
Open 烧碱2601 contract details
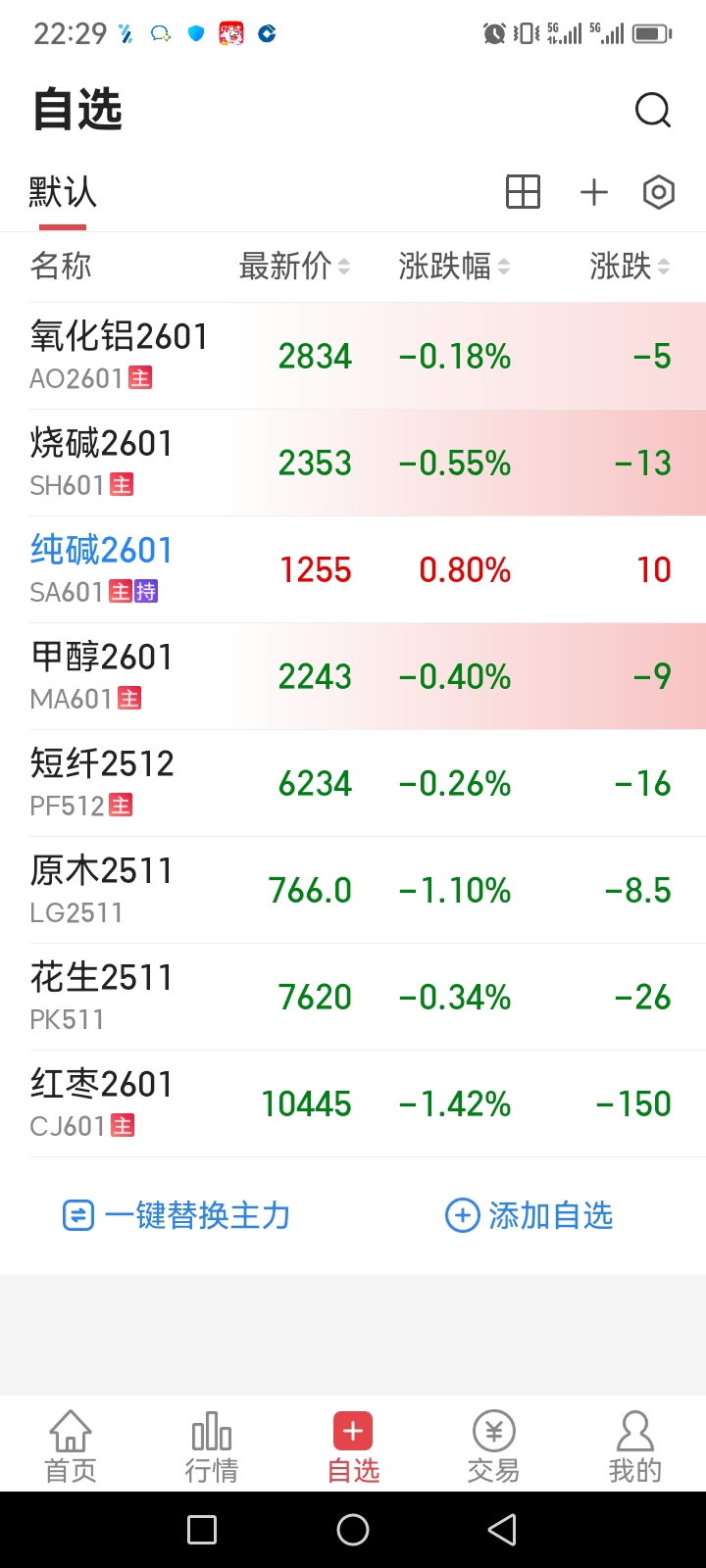[353, 463]
